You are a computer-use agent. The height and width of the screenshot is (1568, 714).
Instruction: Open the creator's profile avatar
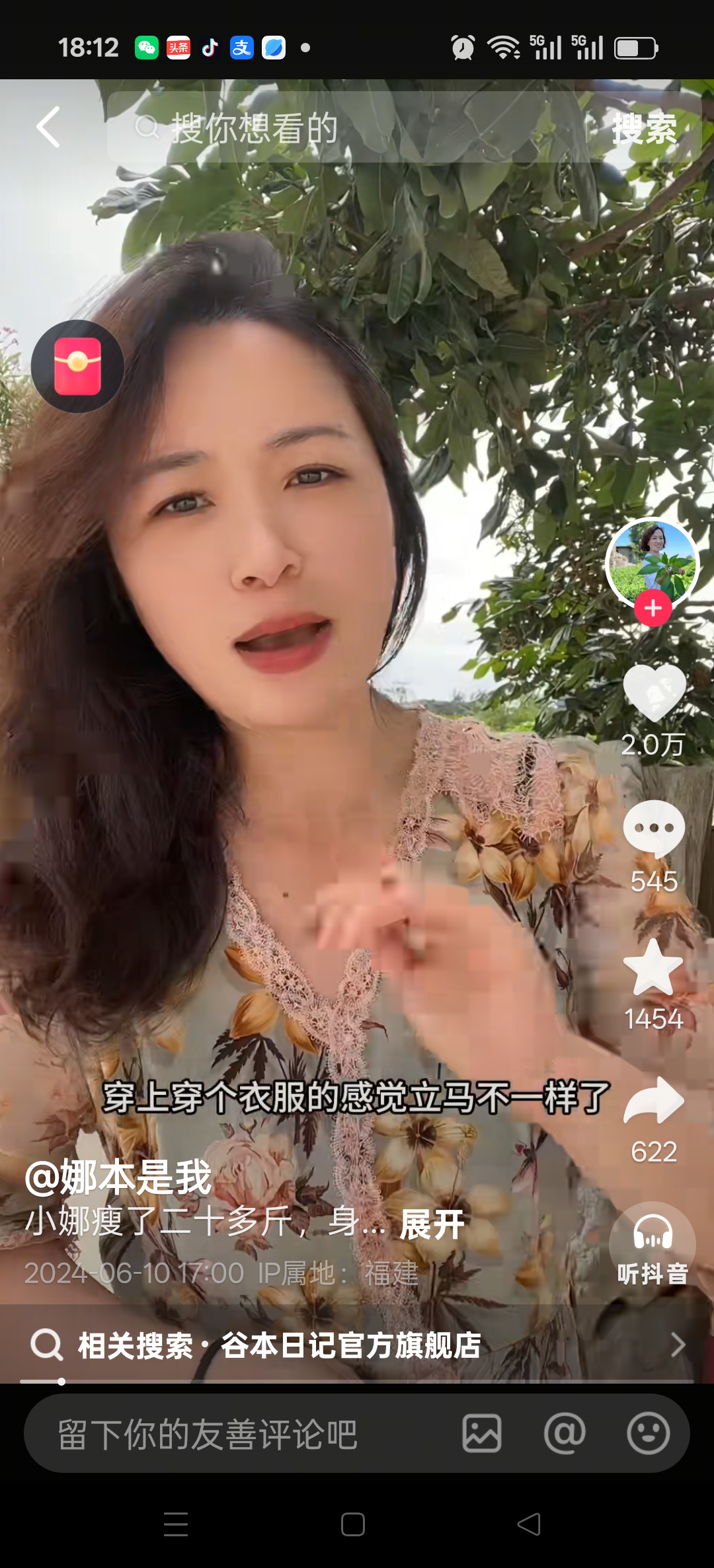pos(652,562)
